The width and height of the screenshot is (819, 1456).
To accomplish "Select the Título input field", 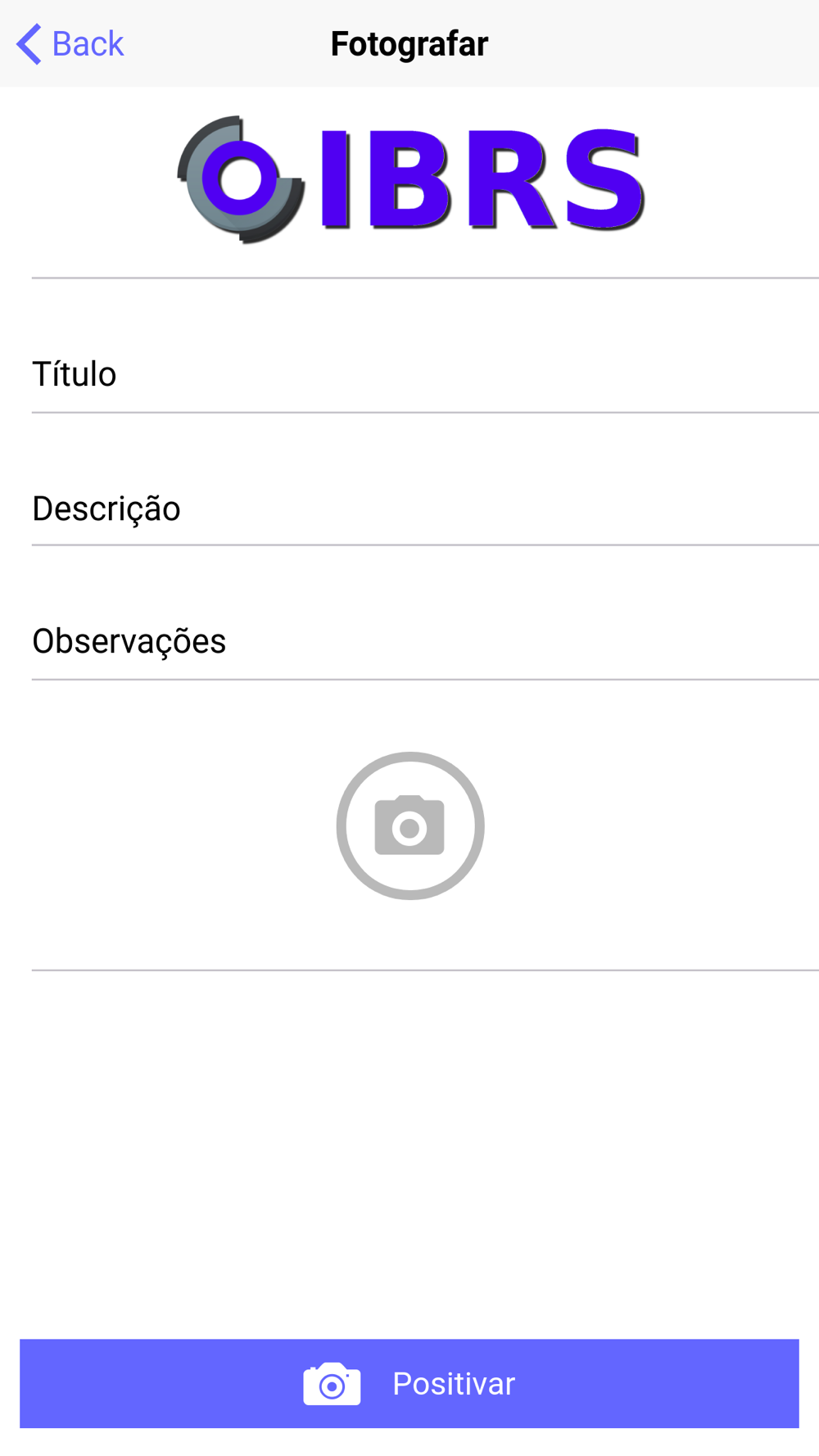I will click(425, 373).
